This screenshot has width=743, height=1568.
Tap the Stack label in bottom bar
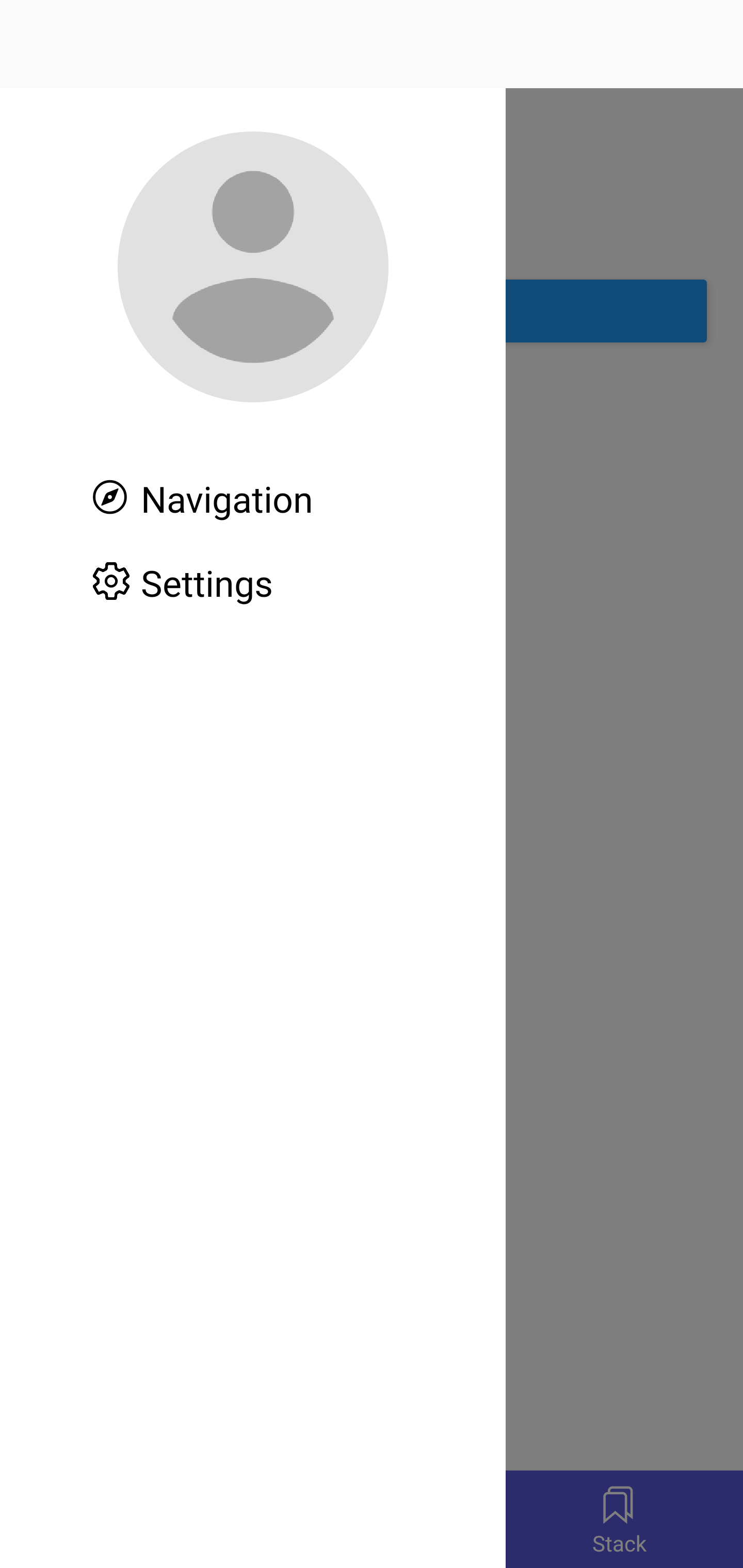619,1542
